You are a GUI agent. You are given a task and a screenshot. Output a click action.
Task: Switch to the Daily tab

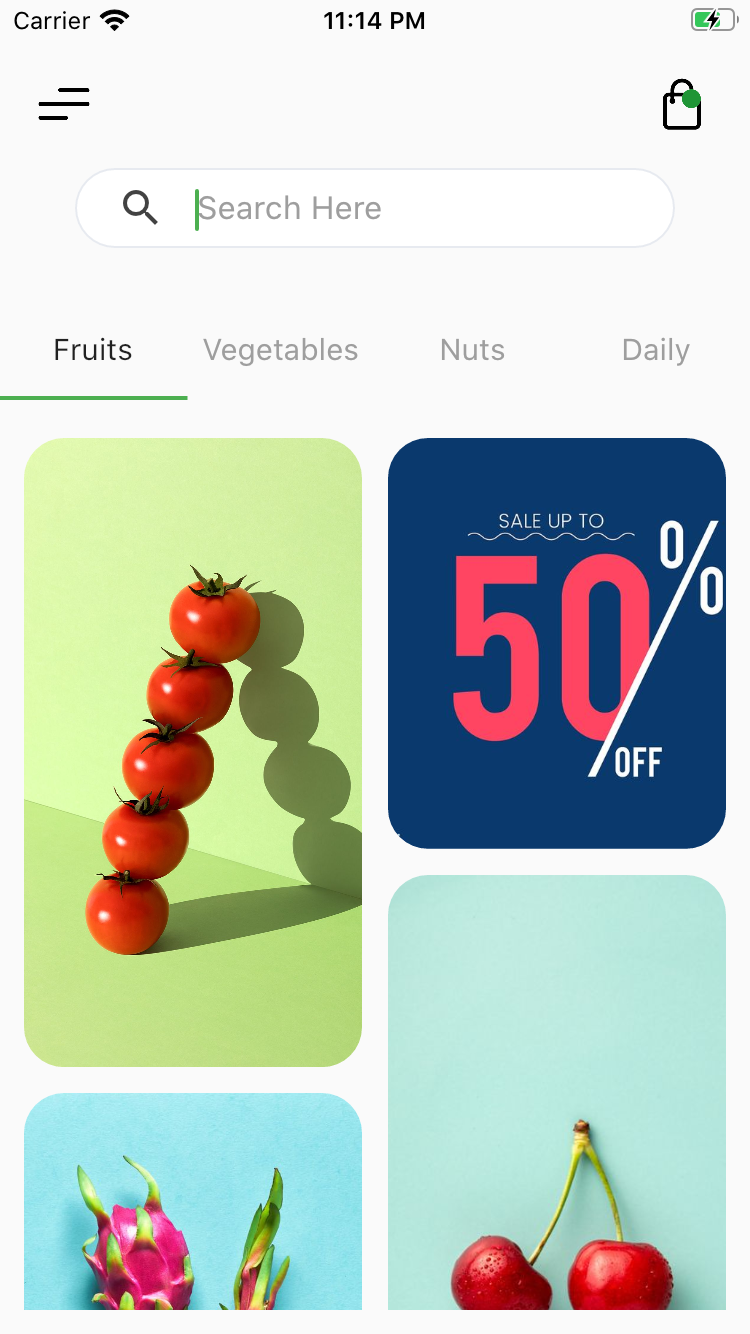655,350
